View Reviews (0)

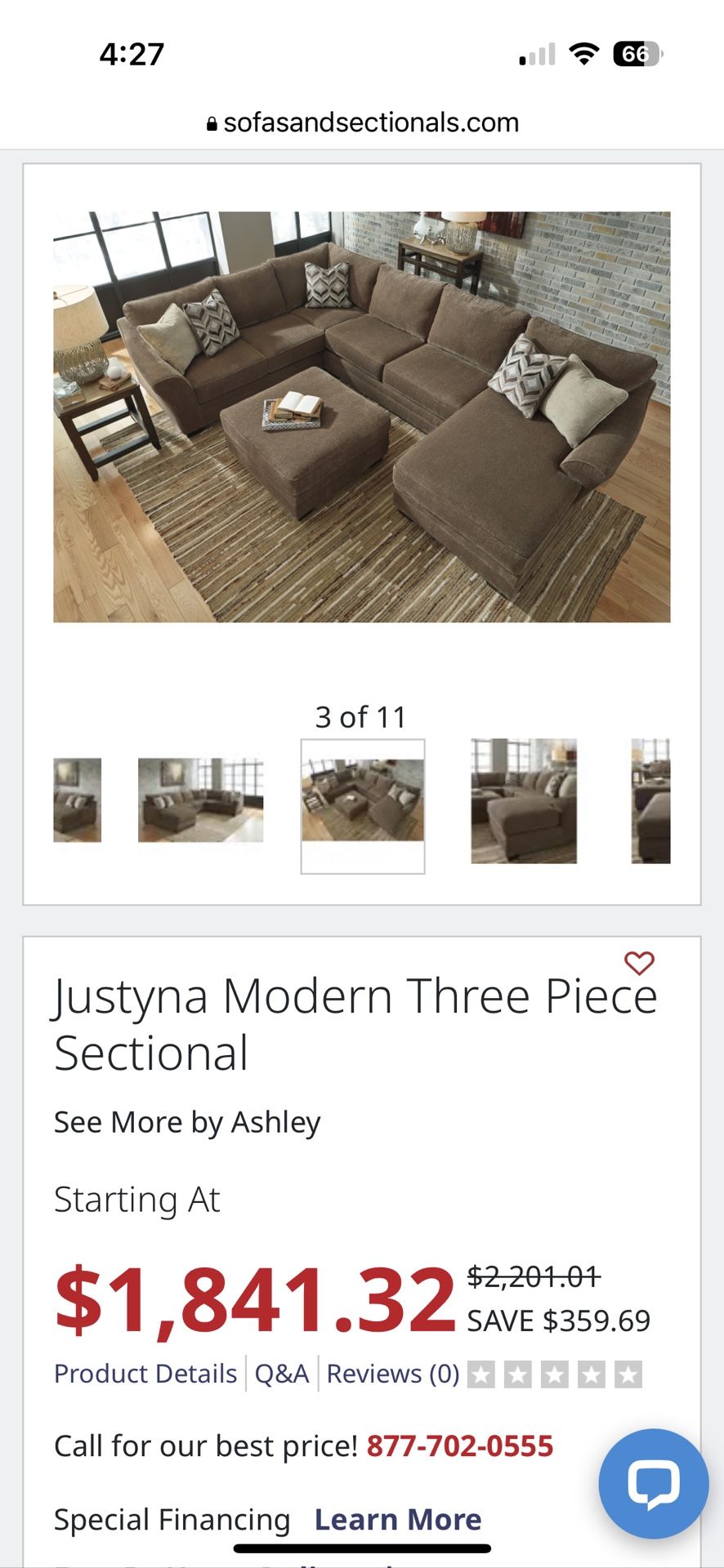[x=393, y=1374]
